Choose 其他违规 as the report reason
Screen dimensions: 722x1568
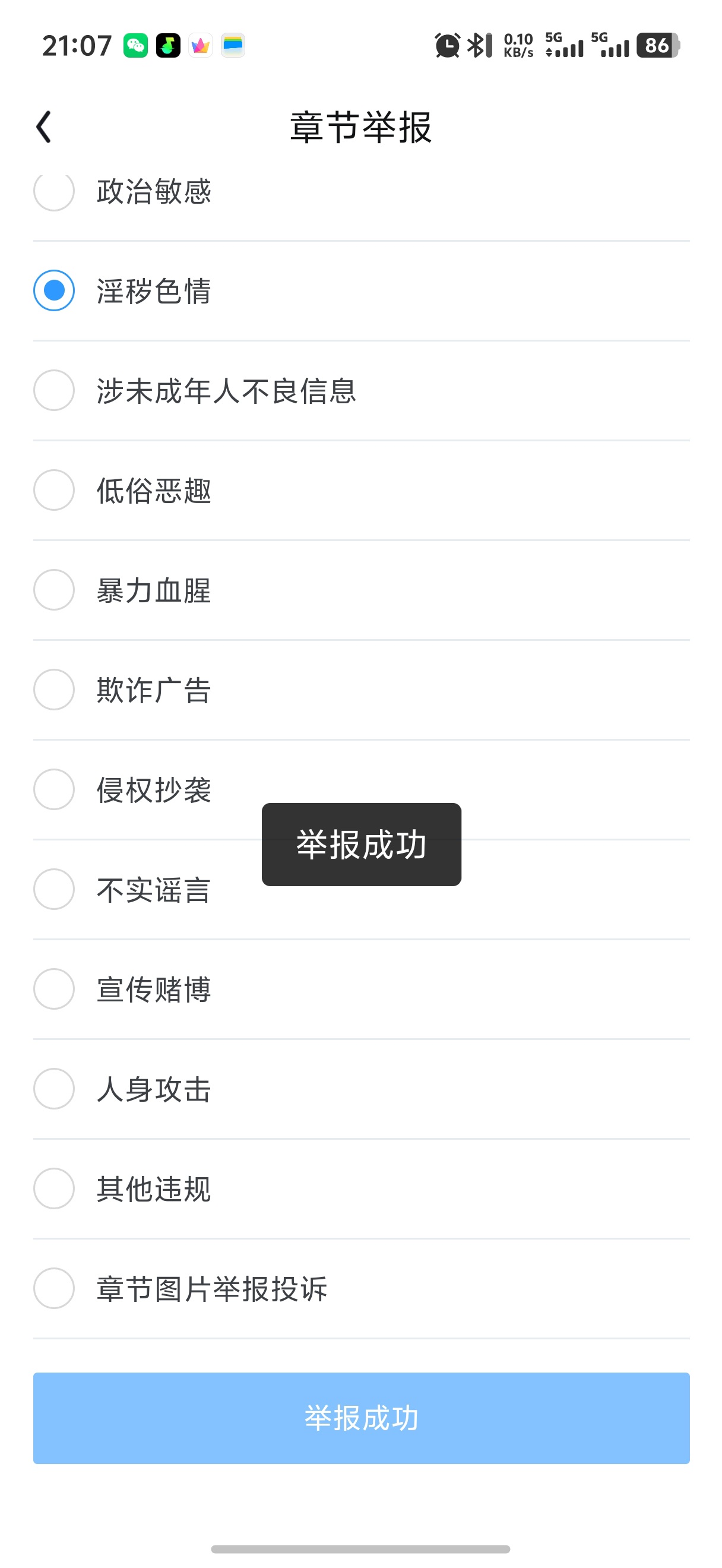click(362, 1190)
